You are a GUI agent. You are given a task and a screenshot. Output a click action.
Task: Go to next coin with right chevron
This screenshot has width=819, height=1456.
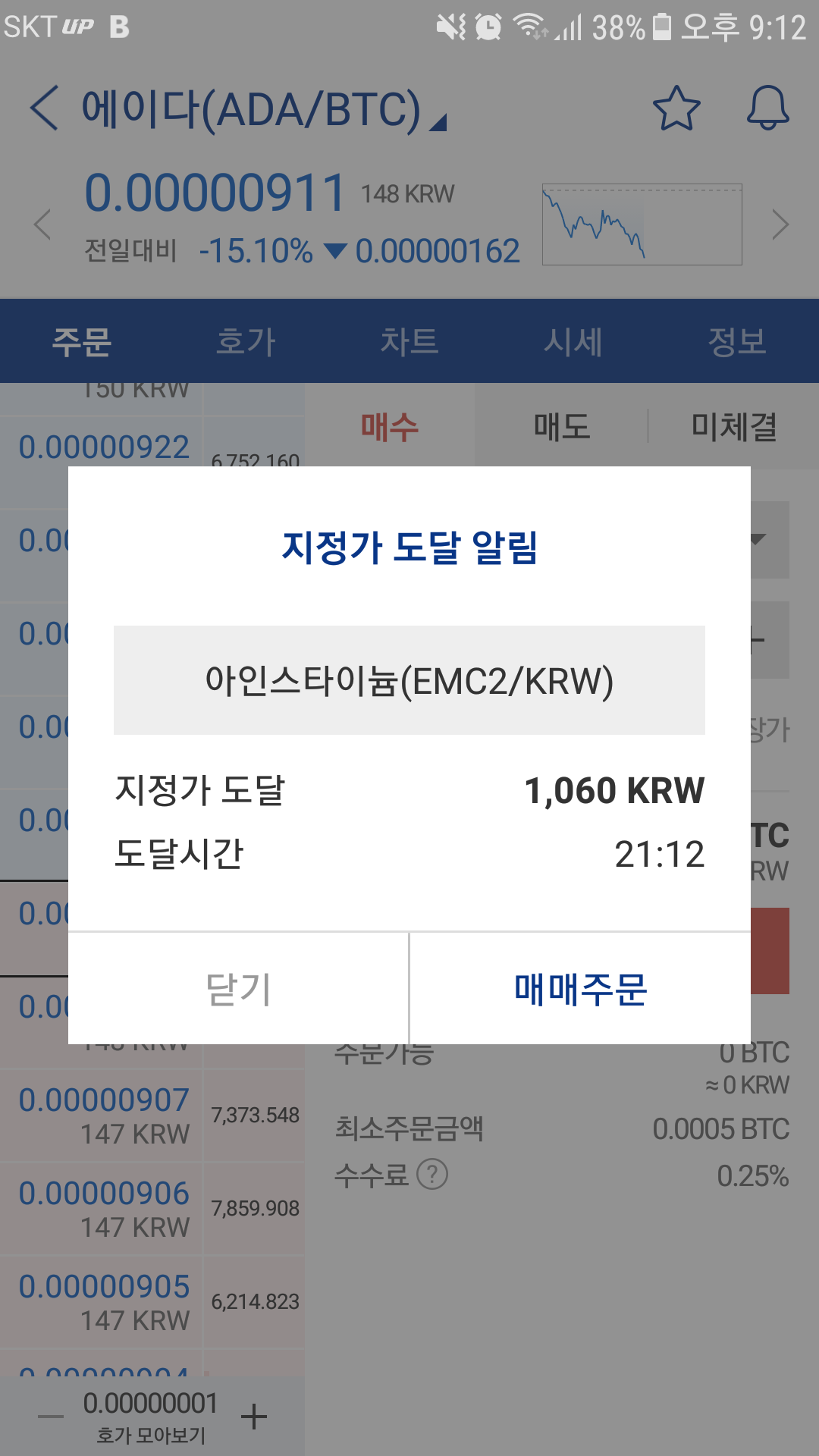point(783,224)
